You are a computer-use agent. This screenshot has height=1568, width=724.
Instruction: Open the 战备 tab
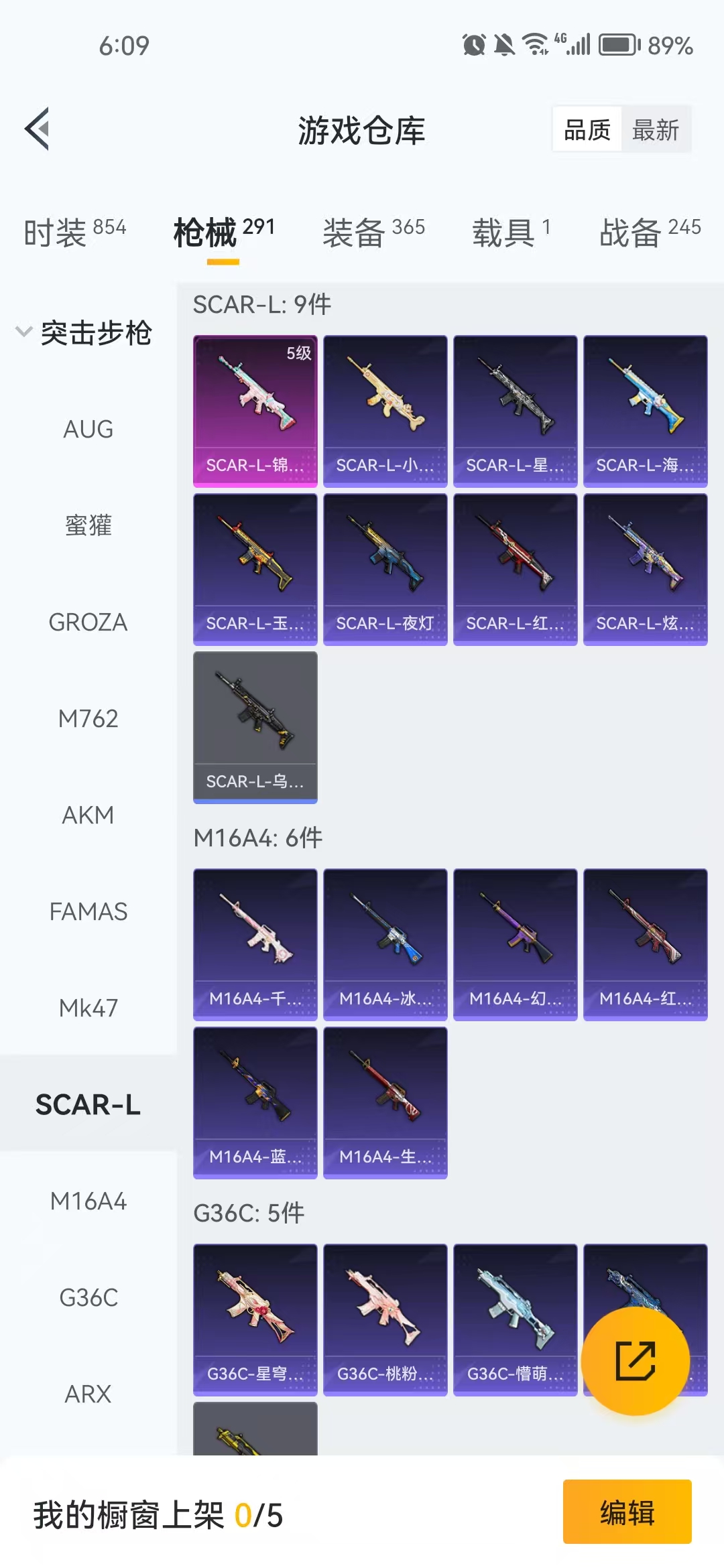pos(649,233)
